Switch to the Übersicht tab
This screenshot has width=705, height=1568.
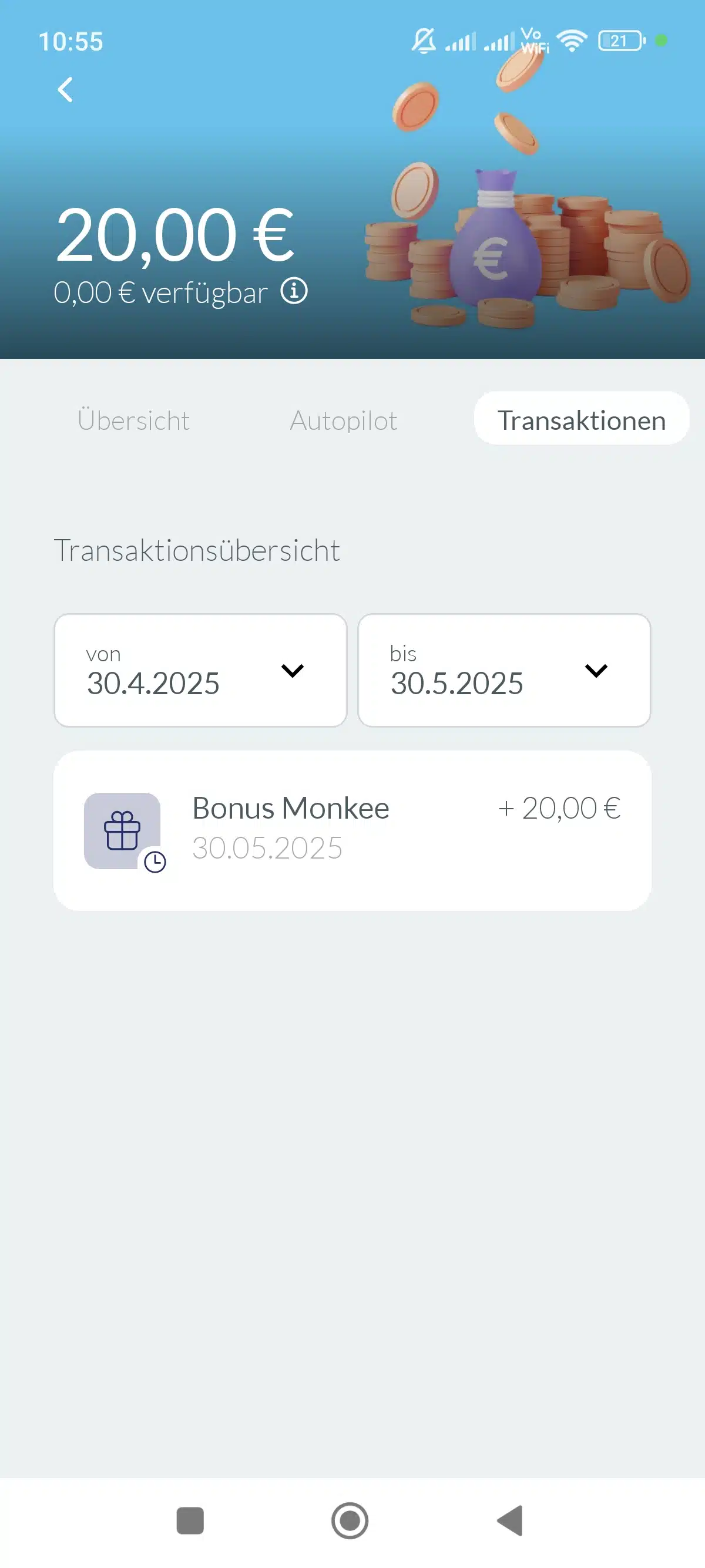(x=134, y=420)
